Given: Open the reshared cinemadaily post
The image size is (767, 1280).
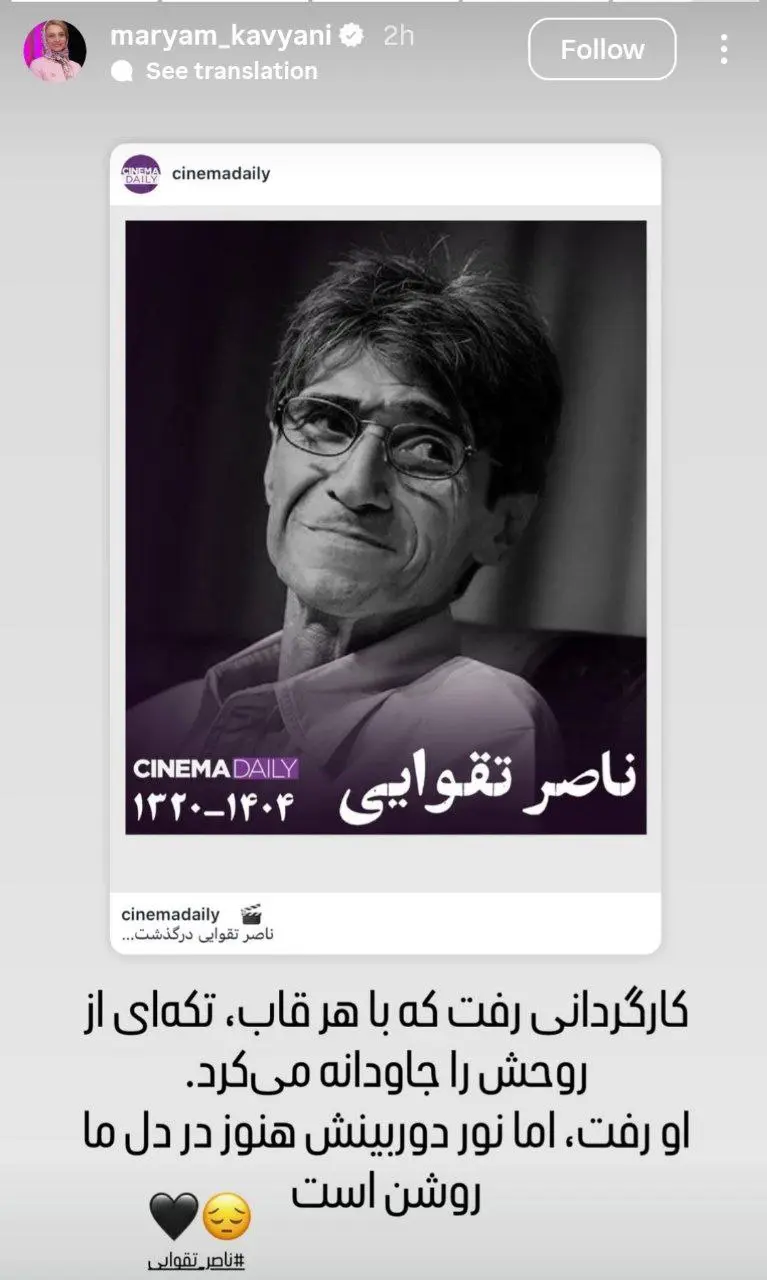Looking at the screenshot, I should pos(385,527).
